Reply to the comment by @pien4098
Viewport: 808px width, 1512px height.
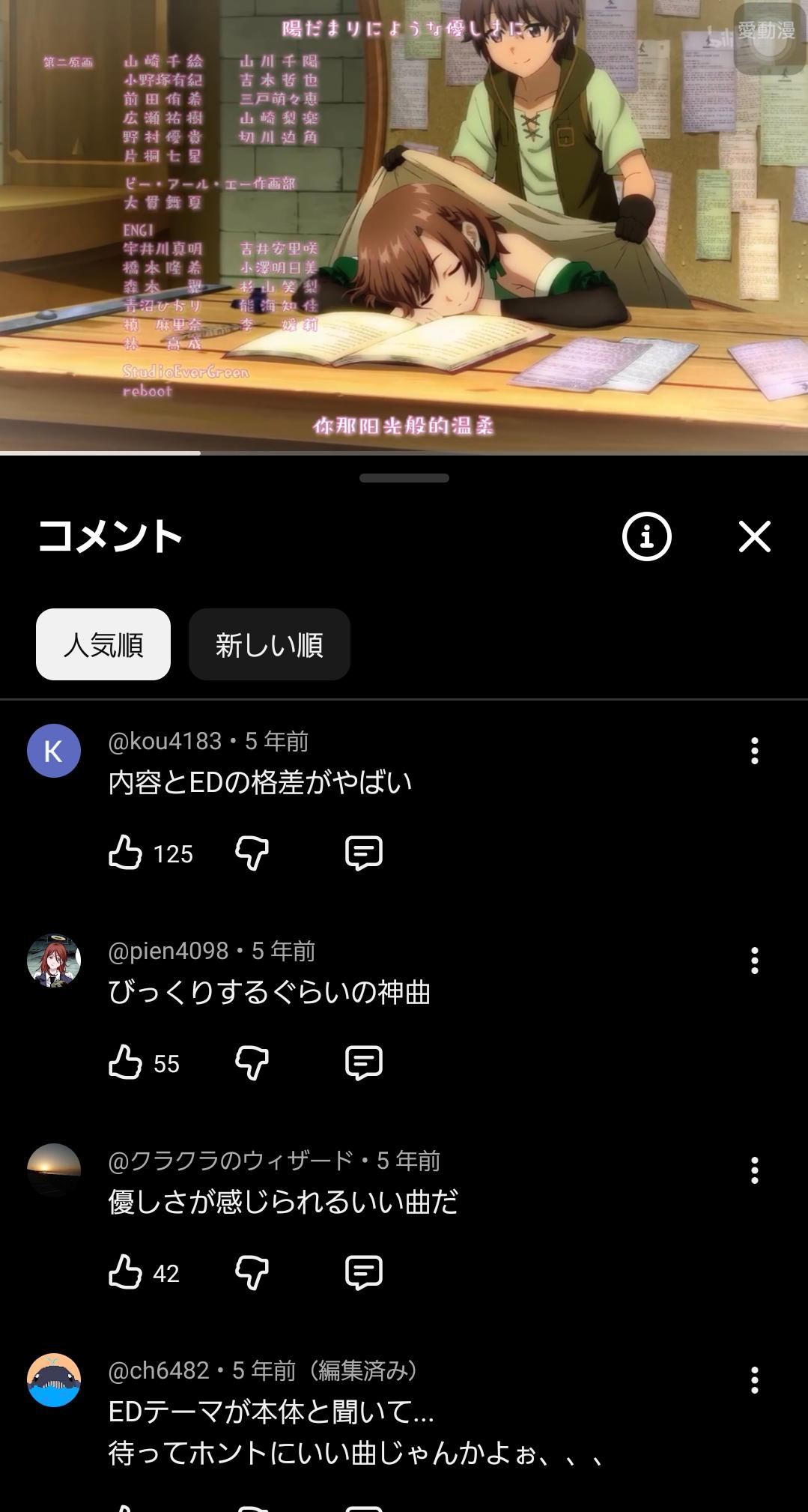pos(364,1062)
